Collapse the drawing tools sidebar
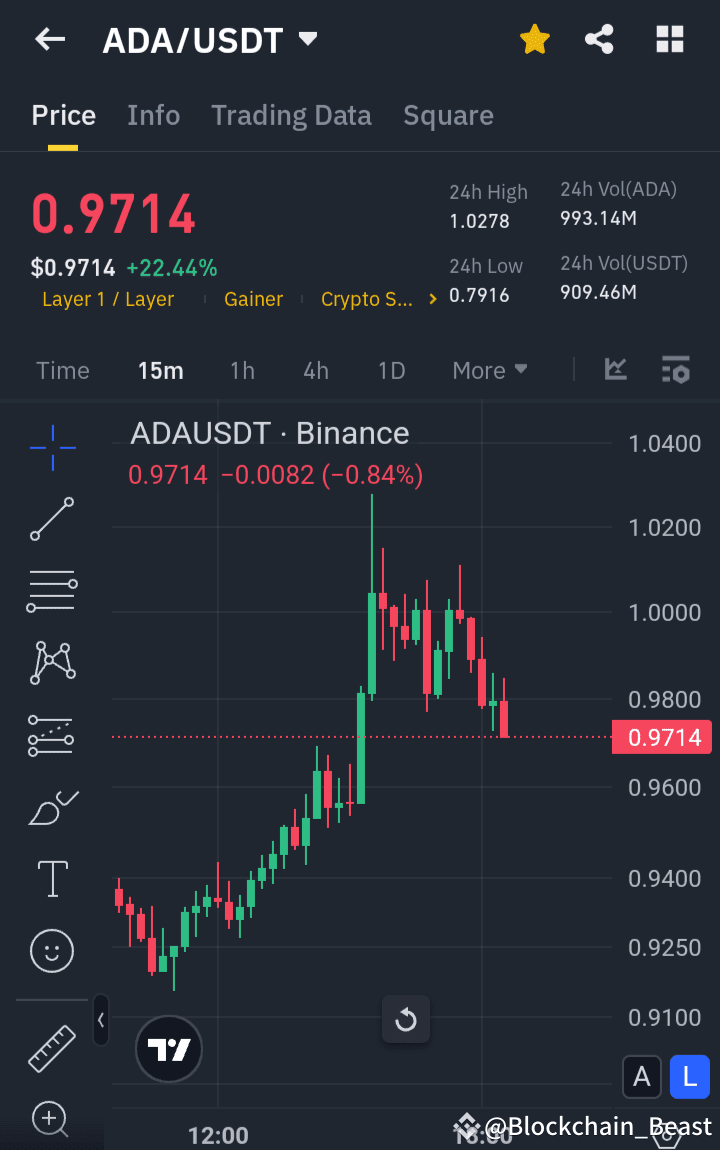This screenshot has width=720, height=1150. [x=101, y=1021]
